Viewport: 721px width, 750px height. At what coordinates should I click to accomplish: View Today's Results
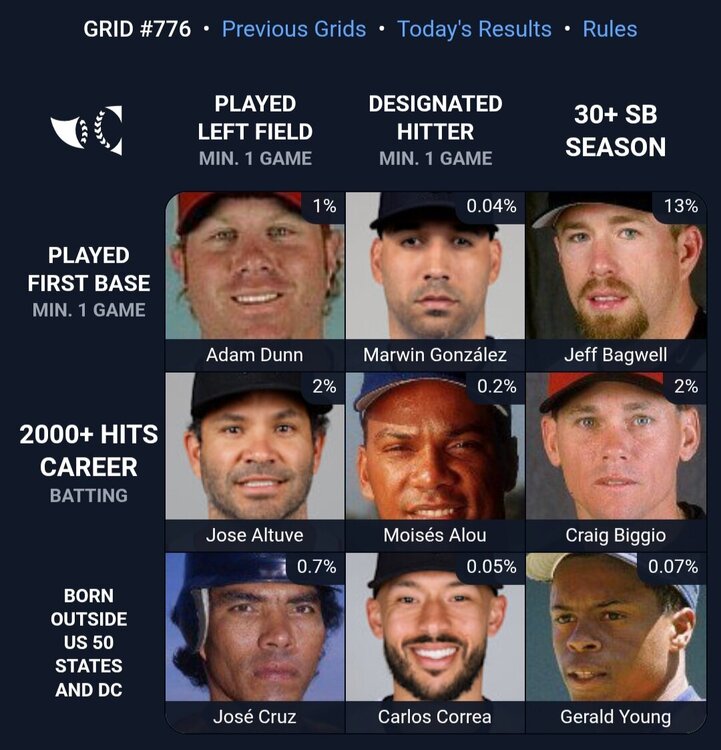tap(474, 29)
